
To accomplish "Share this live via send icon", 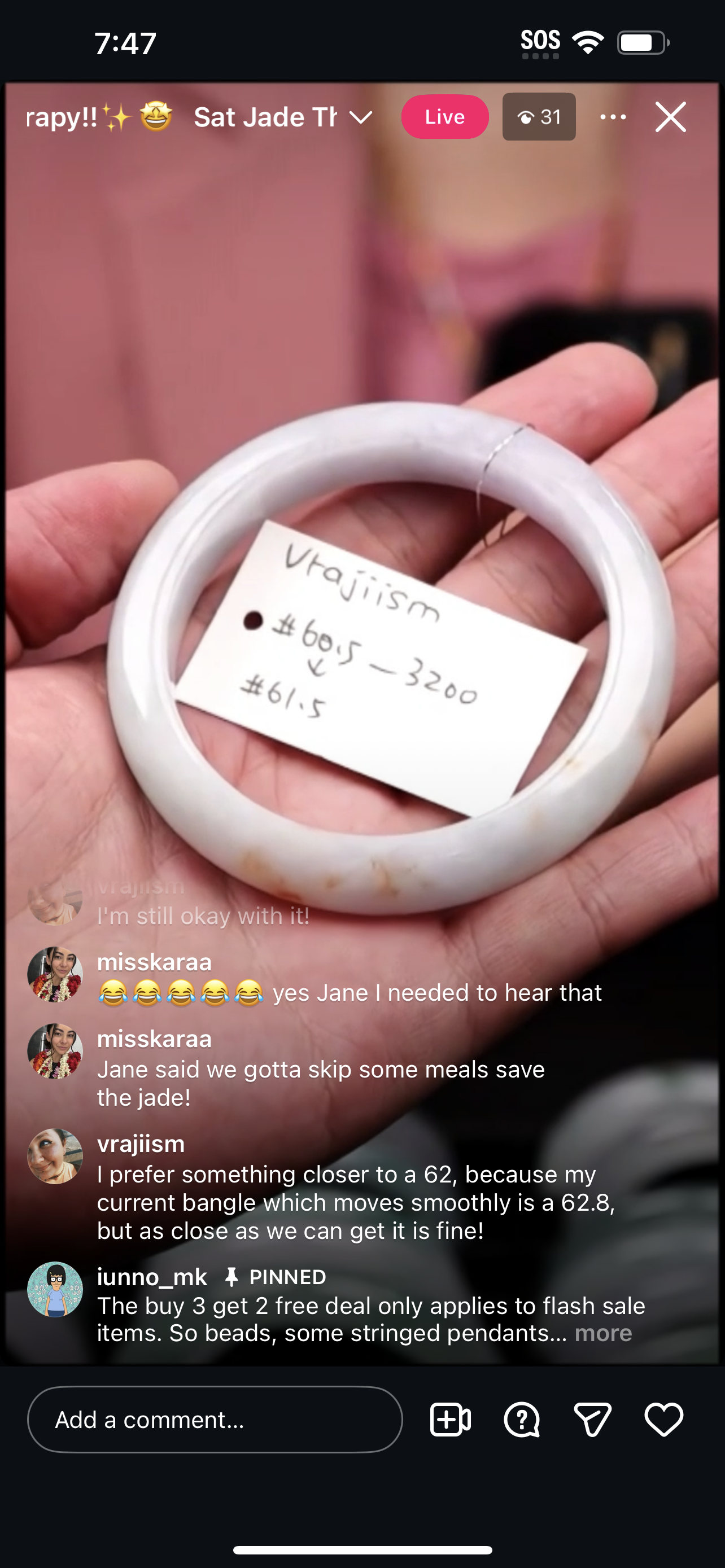I will (x=592, y=1420).
